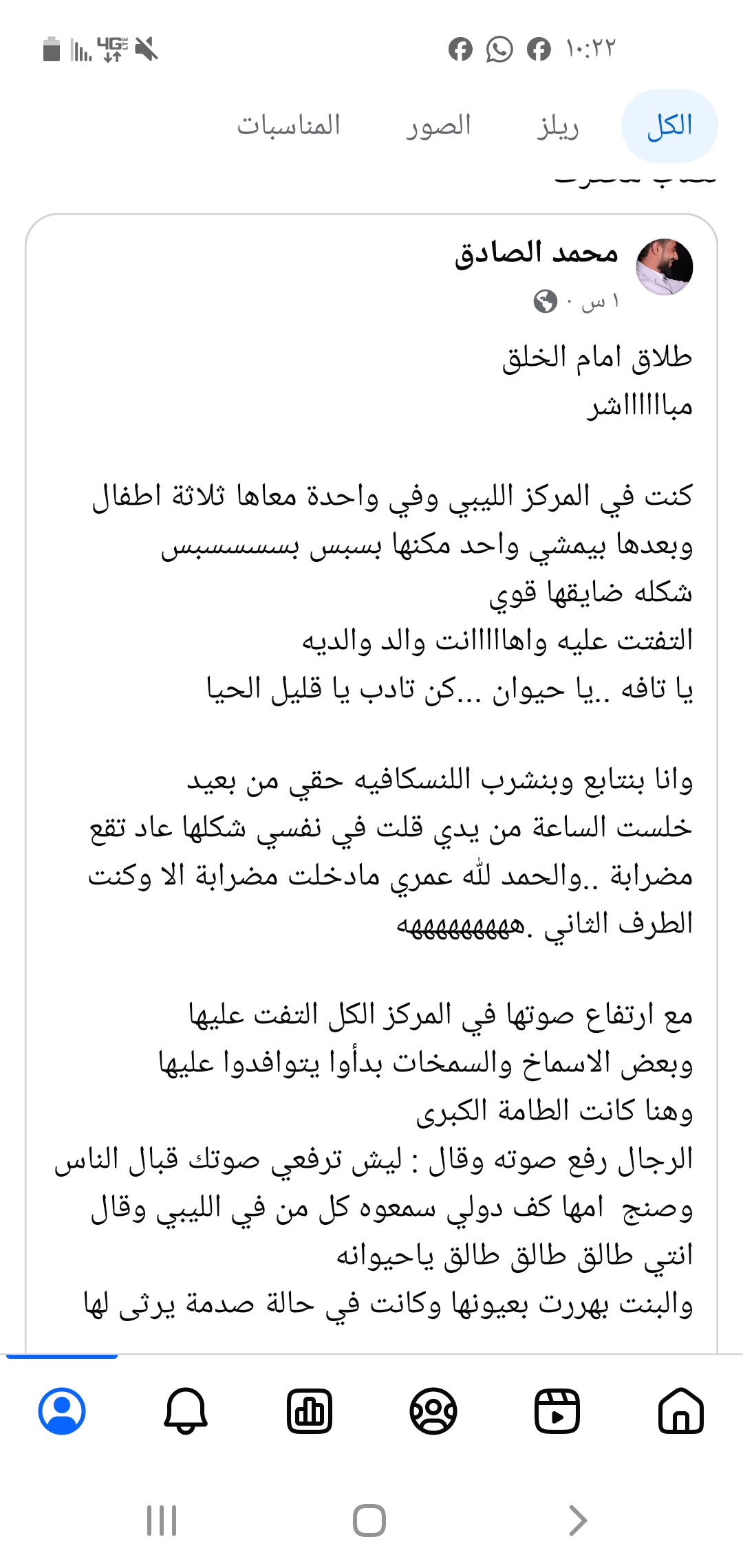
Task: Open the professional dashboard chart icon
Action: [x=310, y=1411]
